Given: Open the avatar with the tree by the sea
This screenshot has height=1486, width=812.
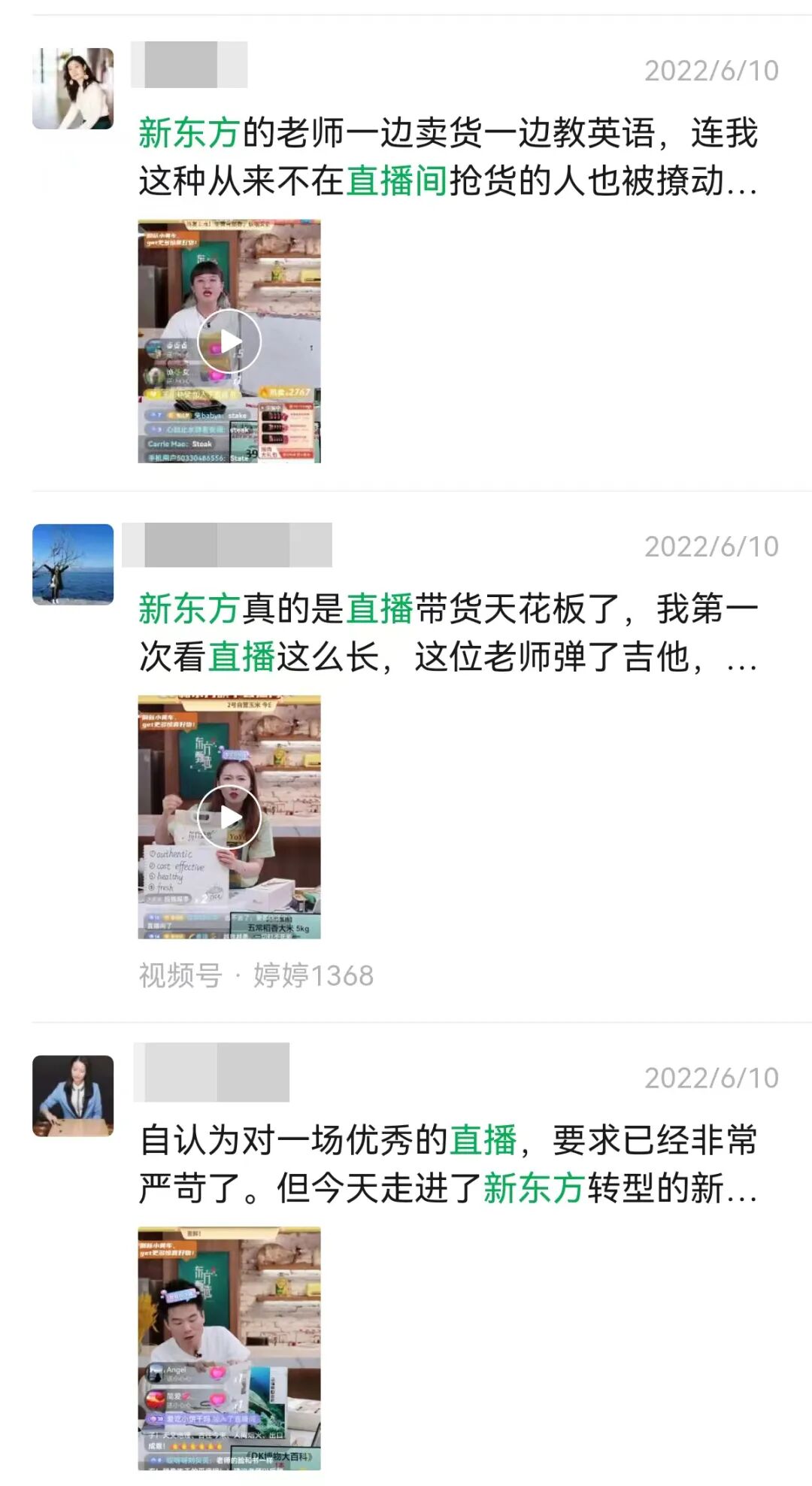Looking at the screenshot, I should 73,564.
